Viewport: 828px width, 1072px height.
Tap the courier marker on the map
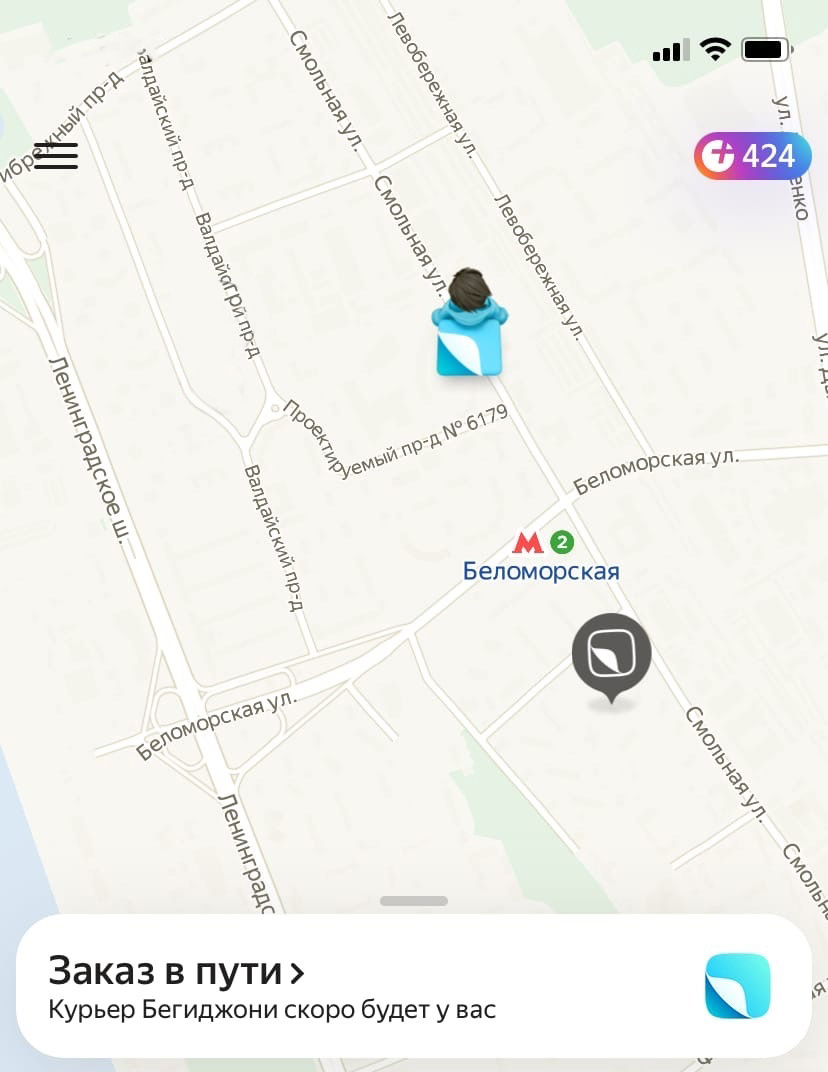[x=469, y=325]
